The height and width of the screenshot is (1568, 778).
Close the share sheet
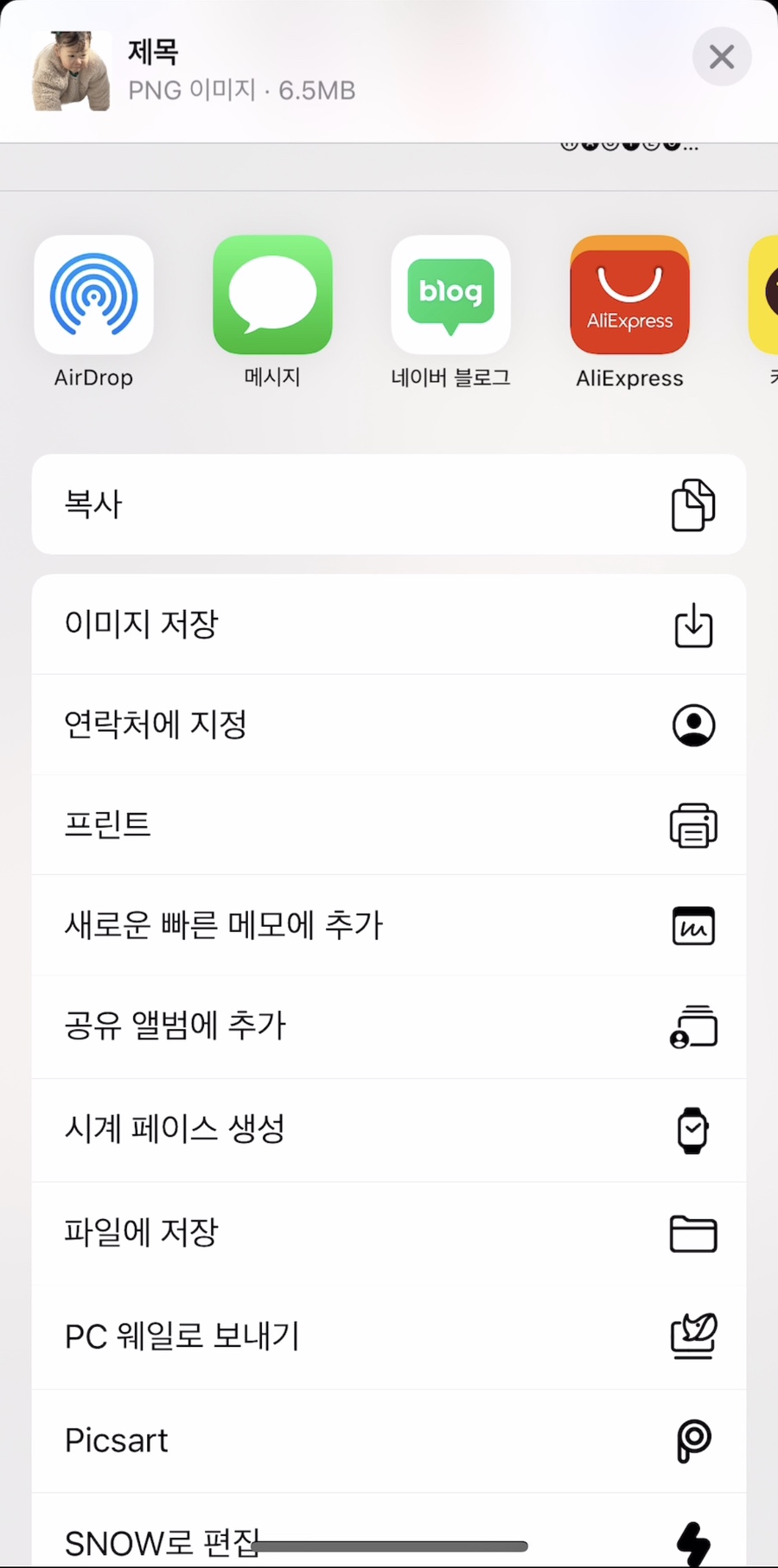tap(722, 57)
